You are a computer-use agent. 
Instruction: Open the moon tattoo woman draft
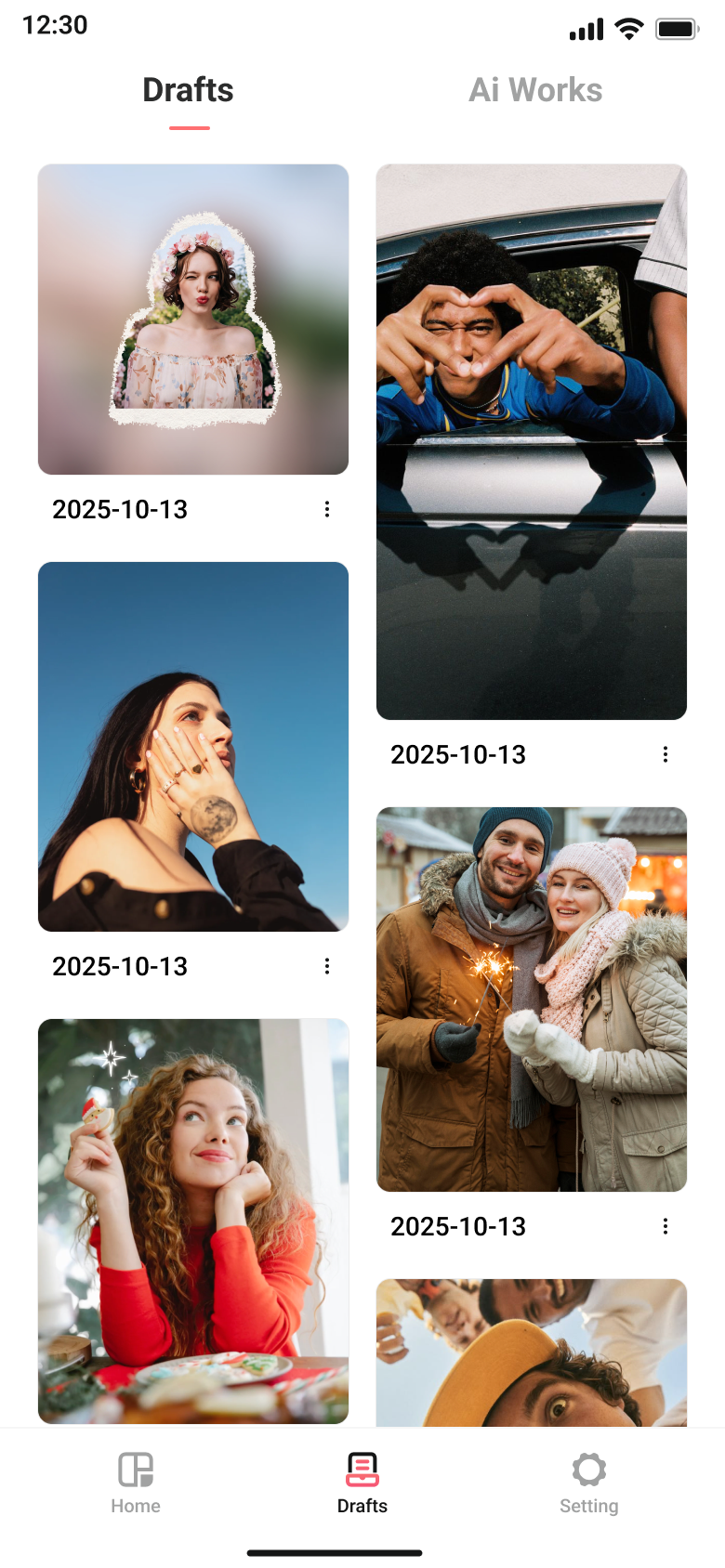(x=193, y=747)
